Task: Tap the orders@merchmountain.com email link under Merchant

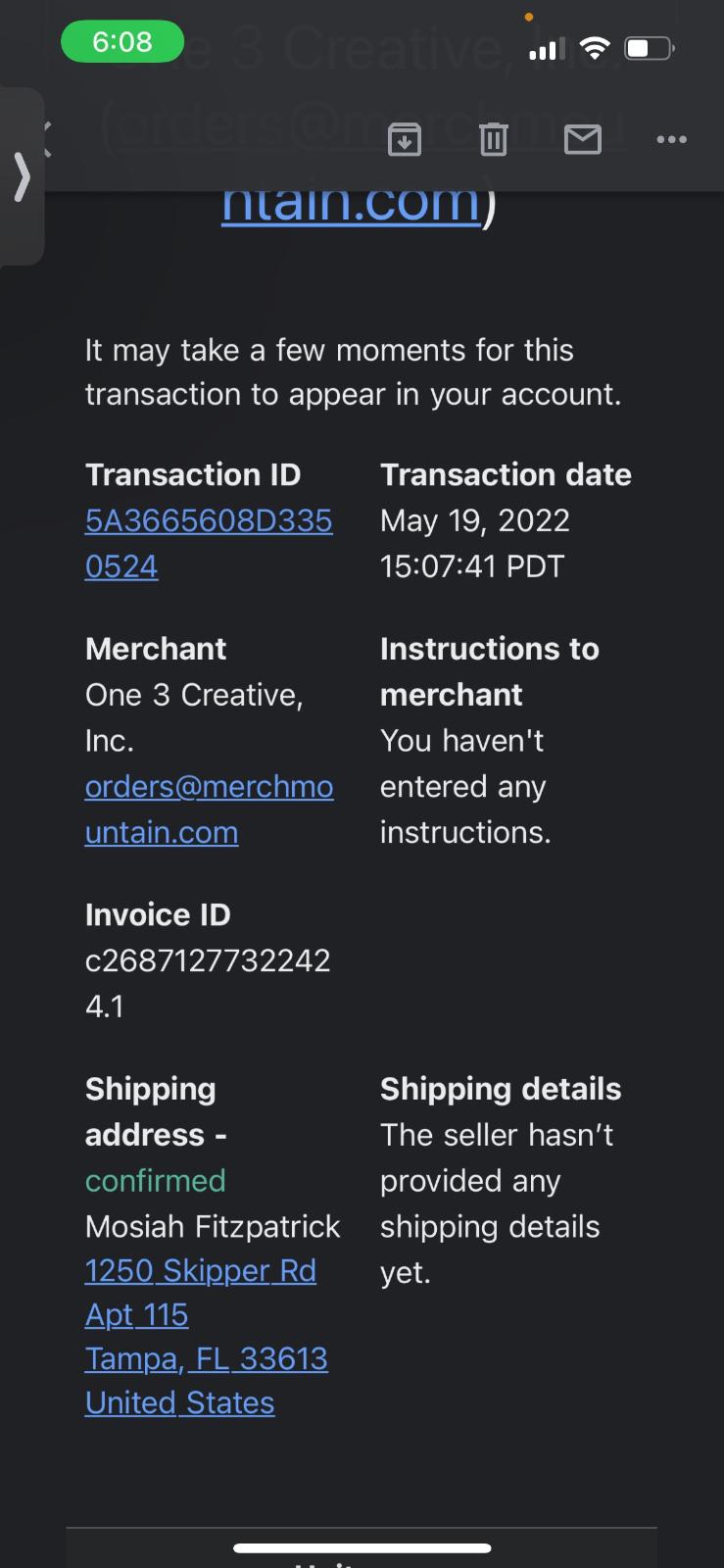Action: [x=209, y=809]
